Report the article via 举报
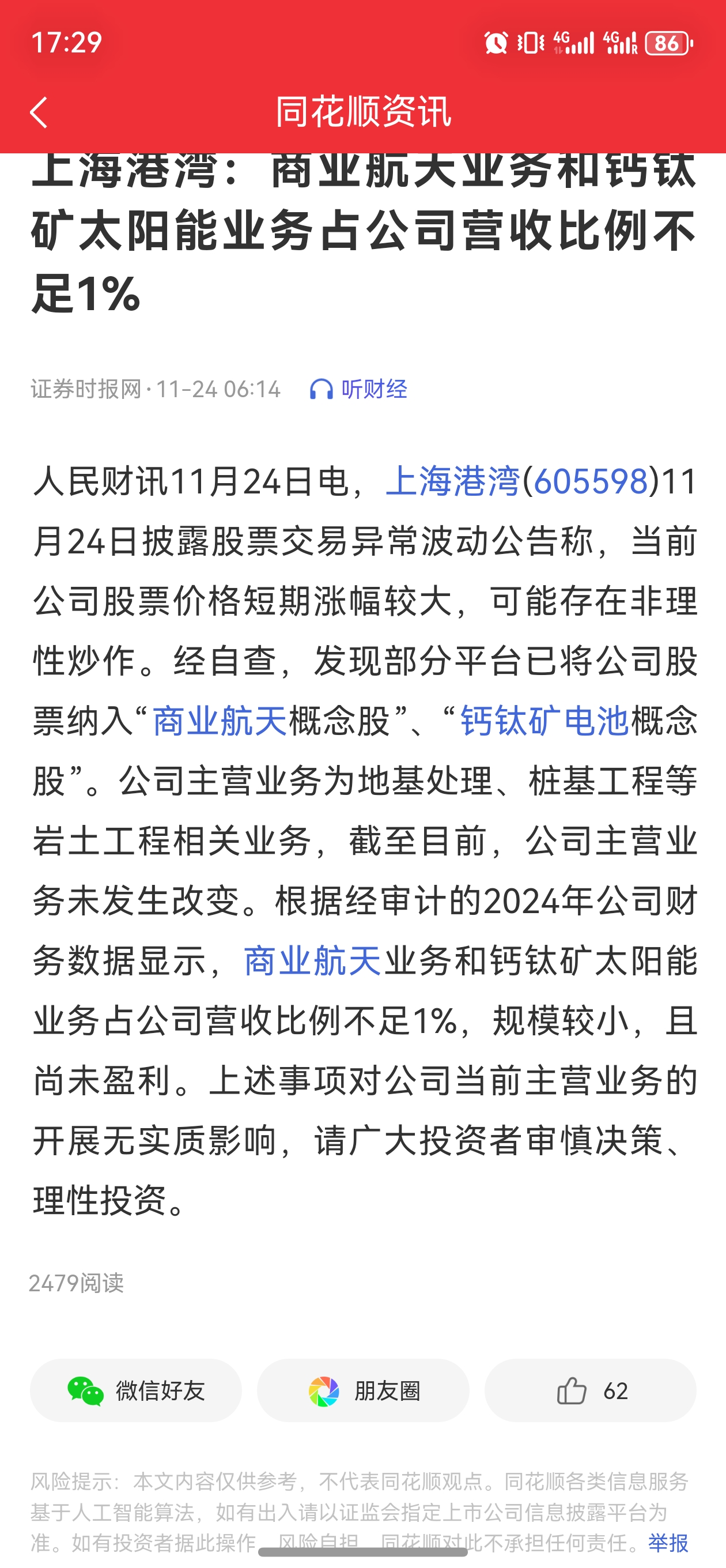This screenshot has height=1568, width=726. (x=668, y=1543)
